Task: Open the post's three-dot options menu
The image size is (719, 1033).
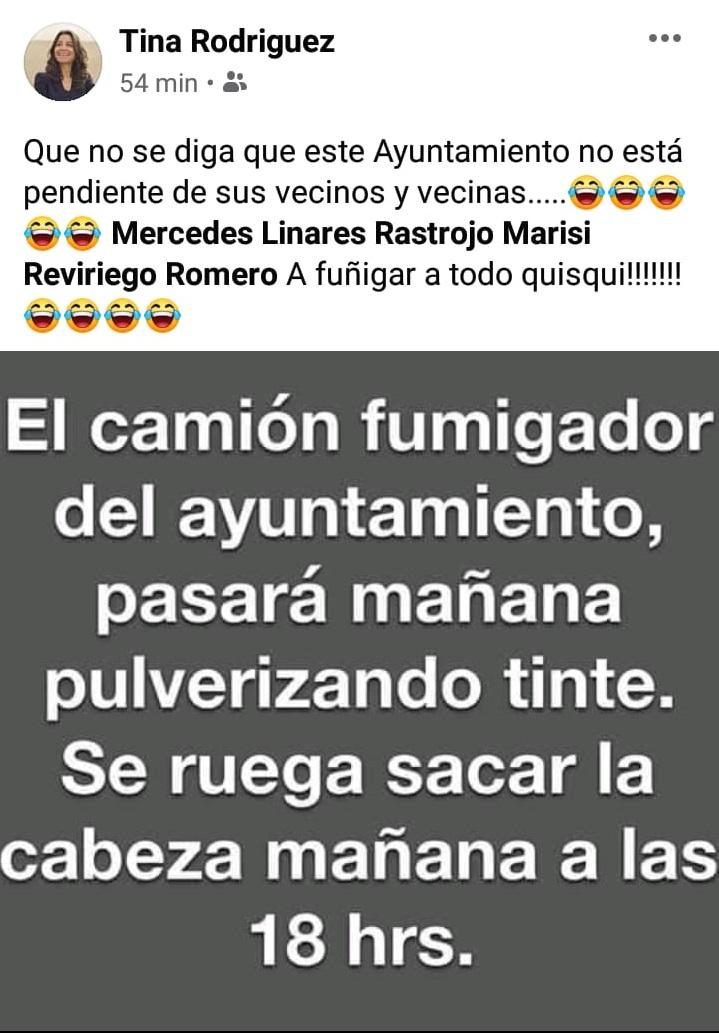Action: pos(664,39)
